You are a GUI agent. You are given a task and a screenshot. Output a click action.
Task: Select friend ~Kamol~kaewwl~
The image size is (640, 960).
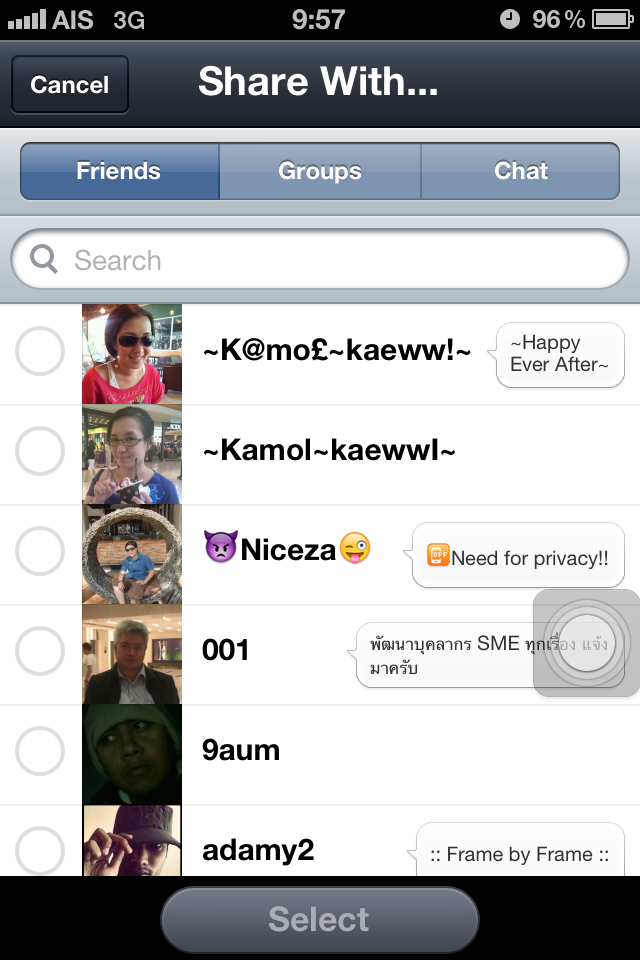pyautogui.click(x=40, y=452)
